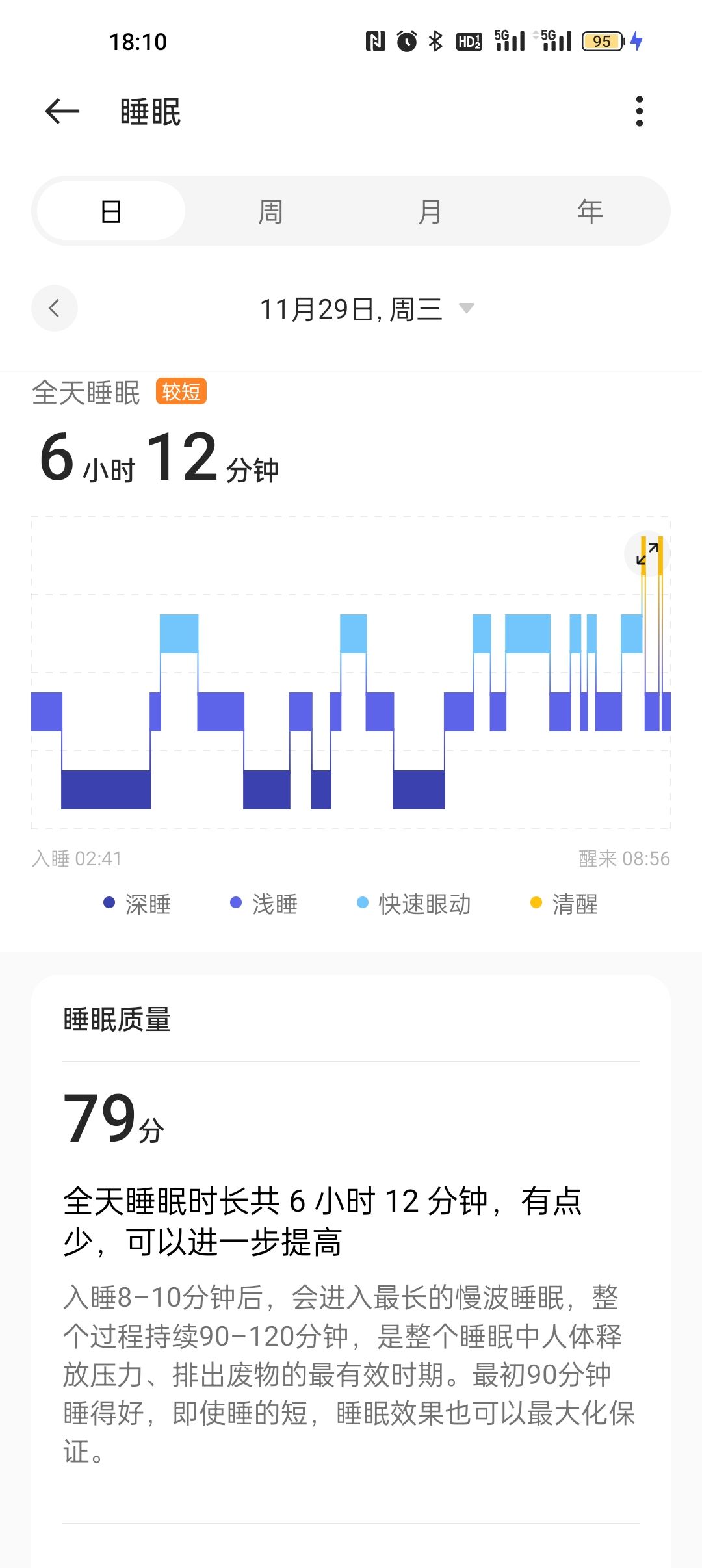This screenshot has width=702, height=1568.
Task: Go back from the 睡眠 page
Action: (x=62, y=112)
